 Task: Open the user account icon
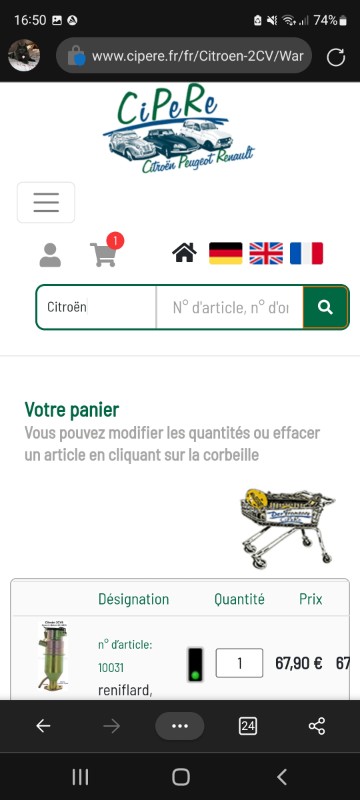pyautogui.click(x=50, y=255)
